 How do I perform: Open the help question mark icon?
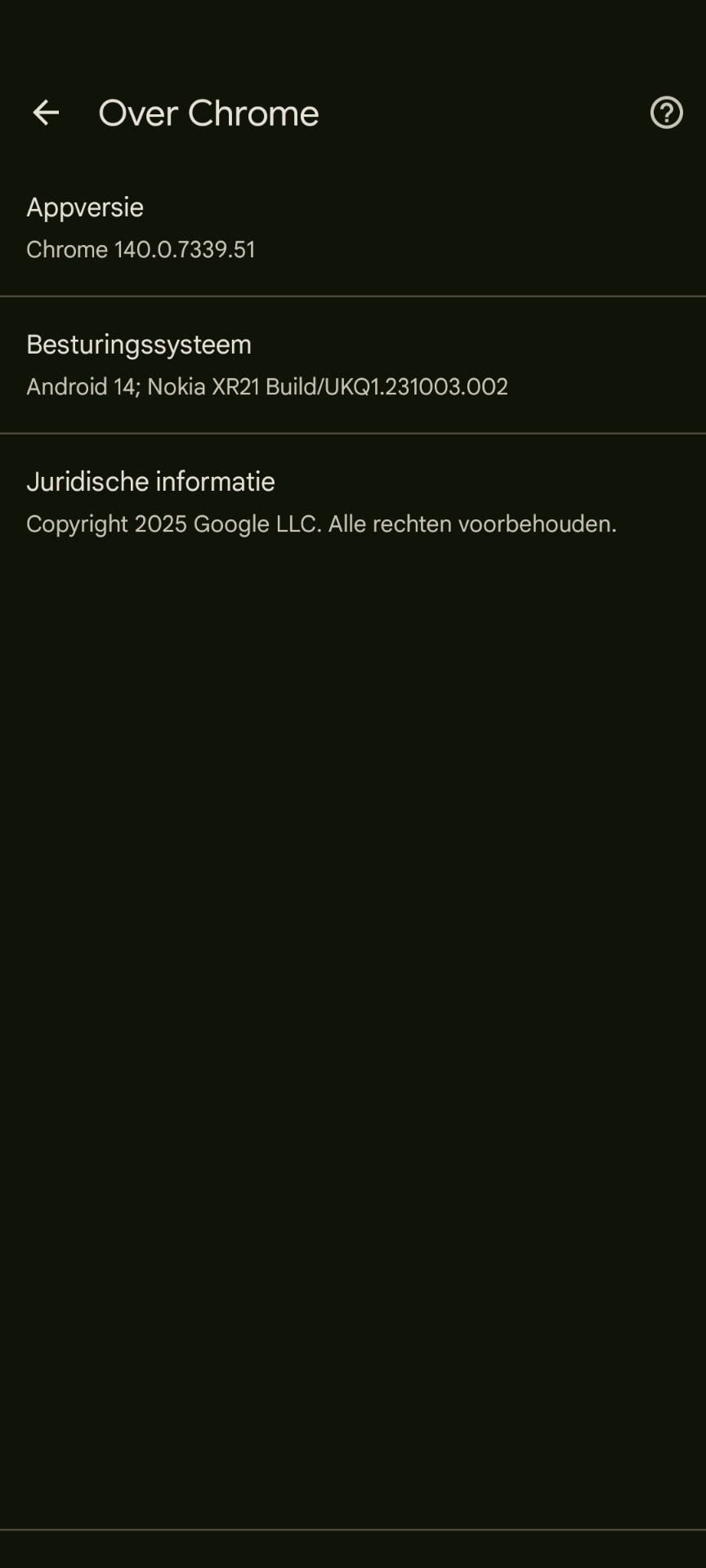tap(666, 113)
